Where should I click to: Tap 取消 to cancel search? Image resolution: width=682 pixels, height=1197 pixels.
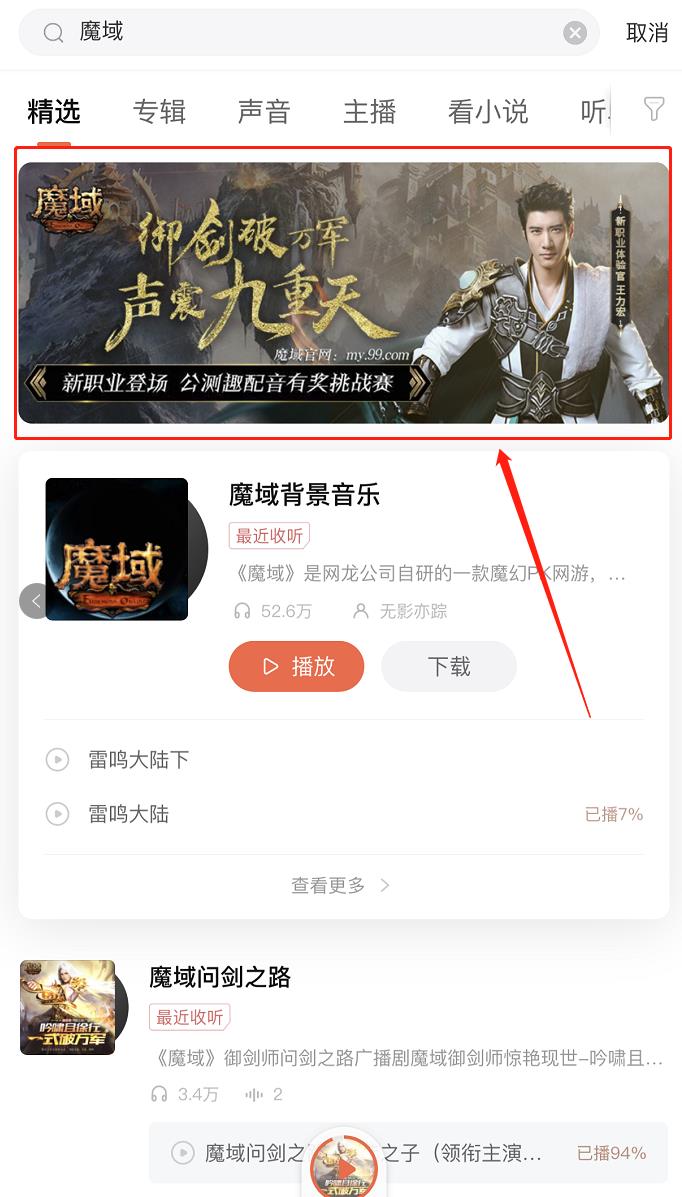(x=646, y=33)
